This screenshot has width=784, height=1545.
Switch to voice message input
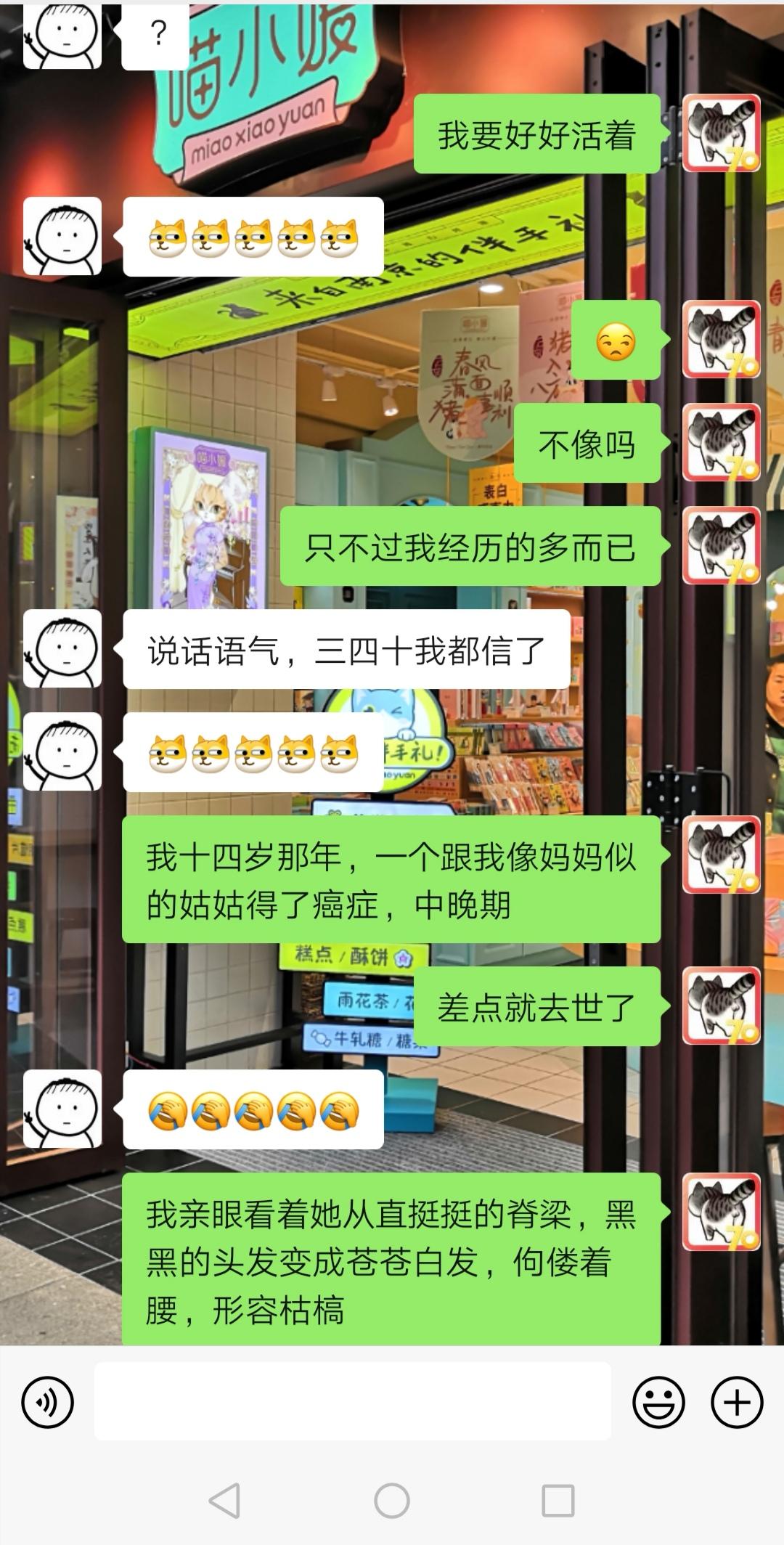tap(48, 1402)
